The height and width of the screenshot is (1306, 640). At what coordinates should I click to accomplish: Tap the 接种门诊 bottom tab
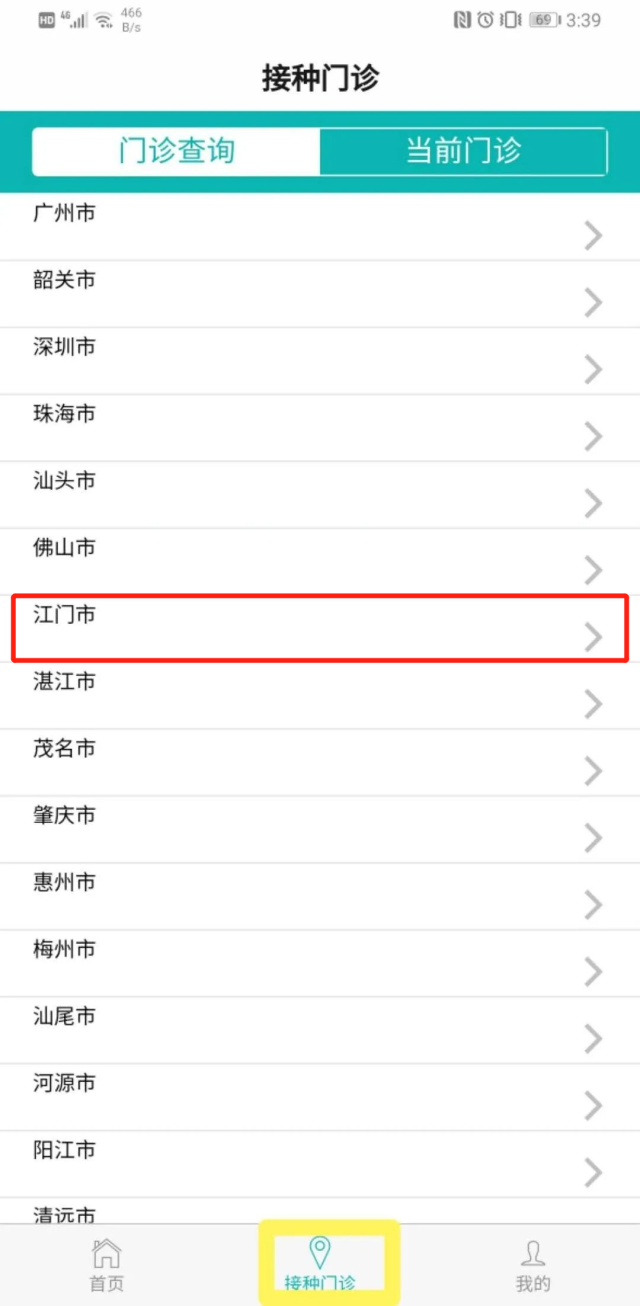320,1264
